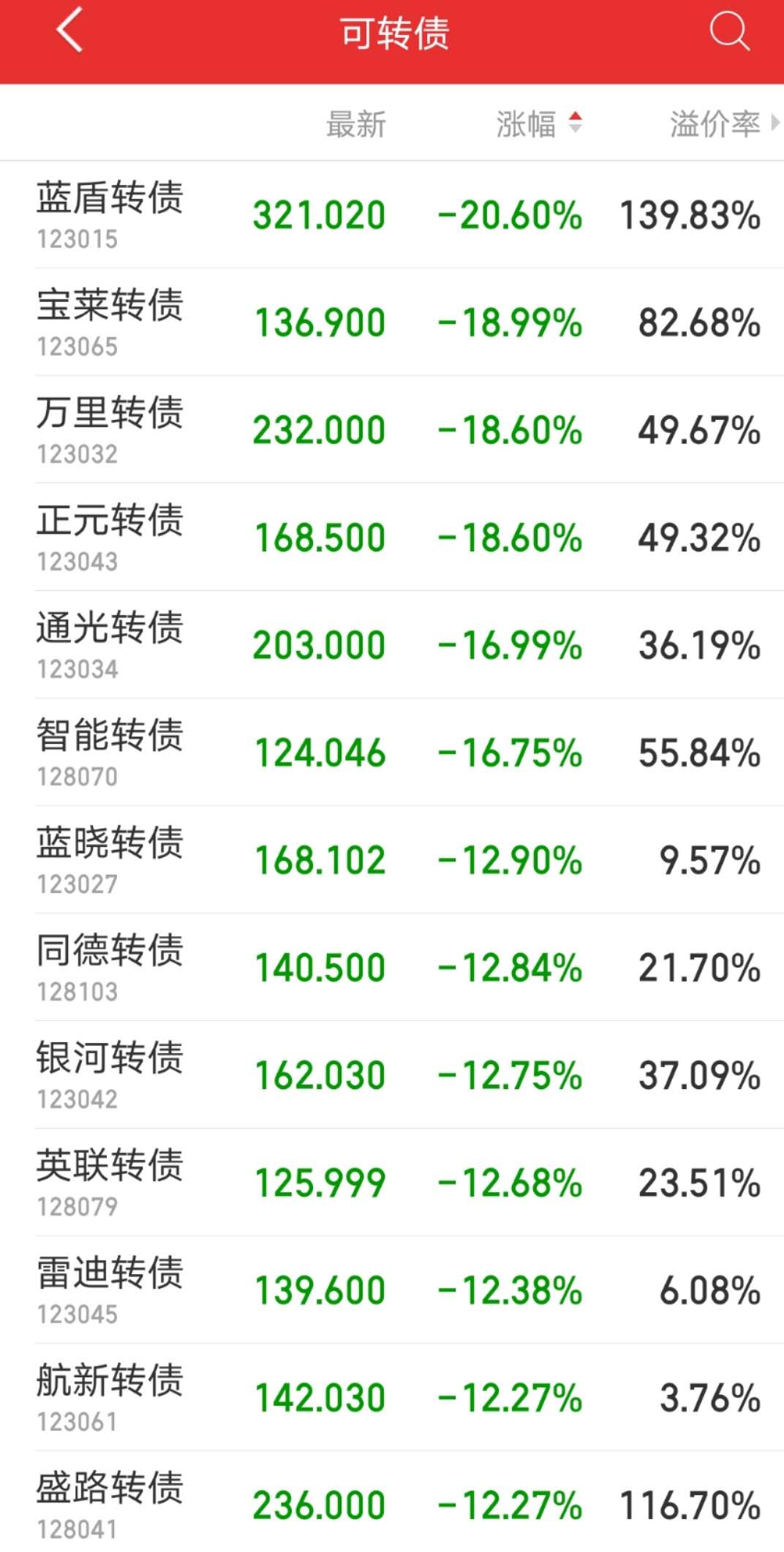Select 雷迪转债 123045

pos(392,1290)
